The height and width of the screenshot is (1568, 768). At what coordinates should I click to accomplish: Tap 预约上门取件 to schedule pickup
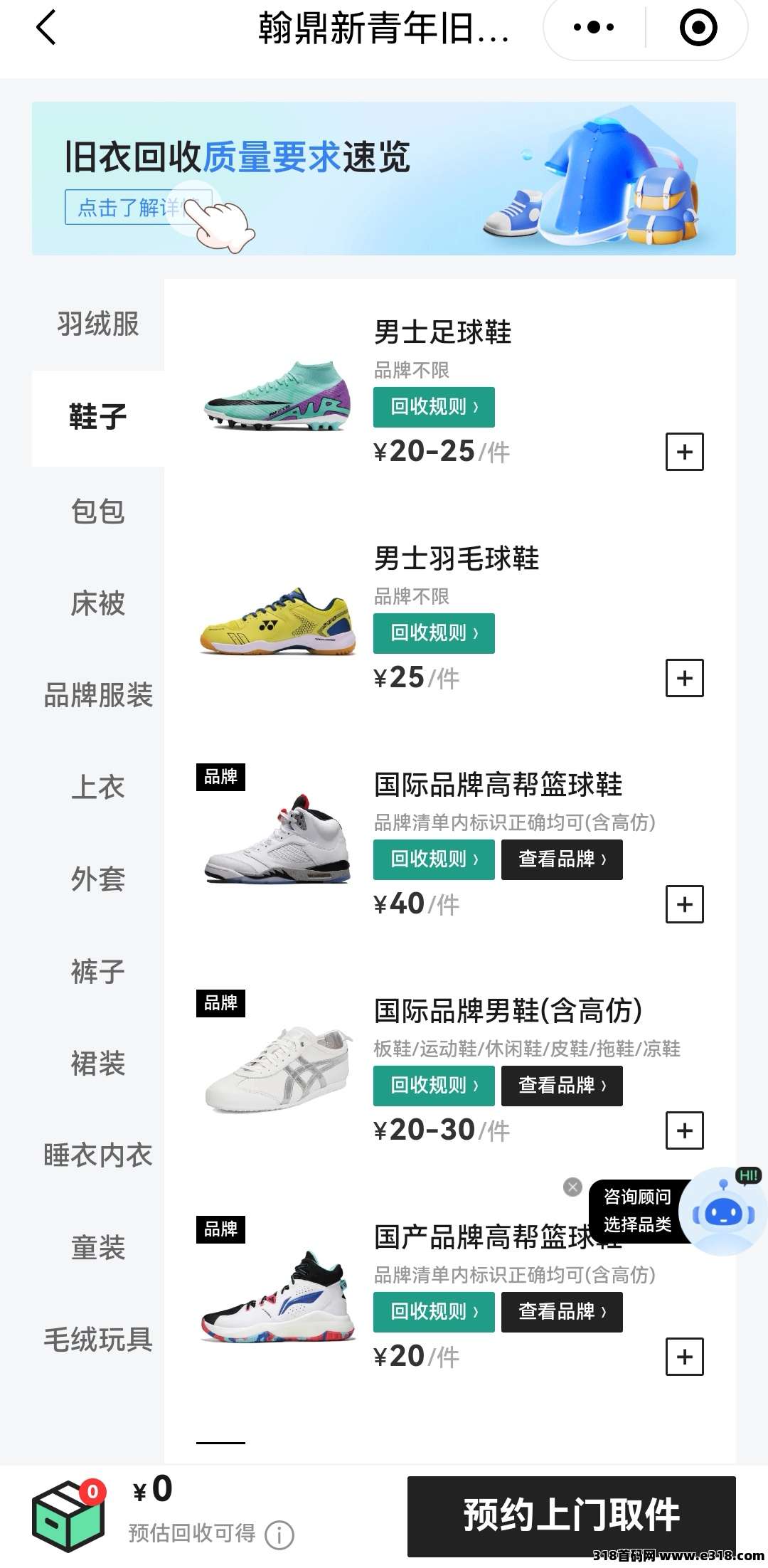pos(571,1515)
